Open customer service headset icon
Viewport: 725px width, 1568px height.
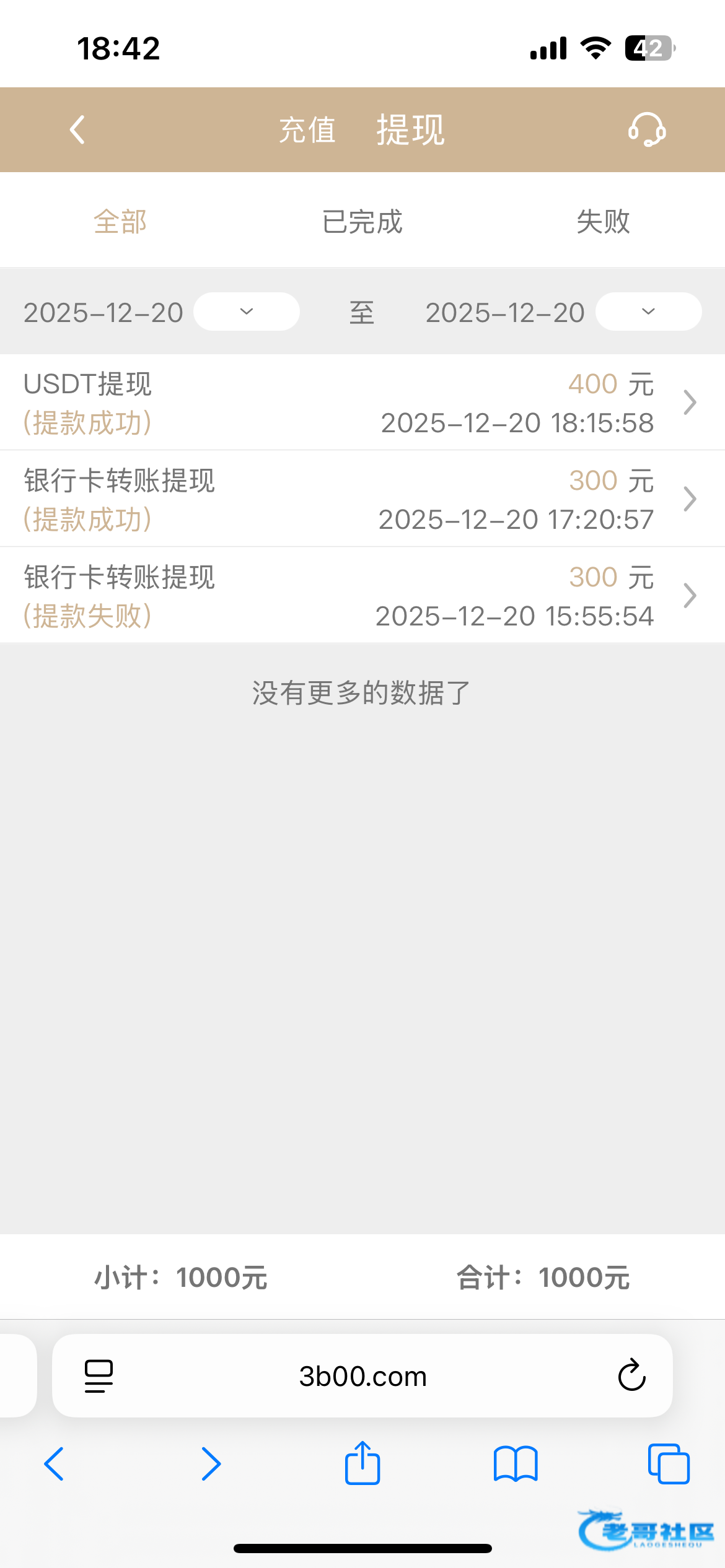(646, 130)
